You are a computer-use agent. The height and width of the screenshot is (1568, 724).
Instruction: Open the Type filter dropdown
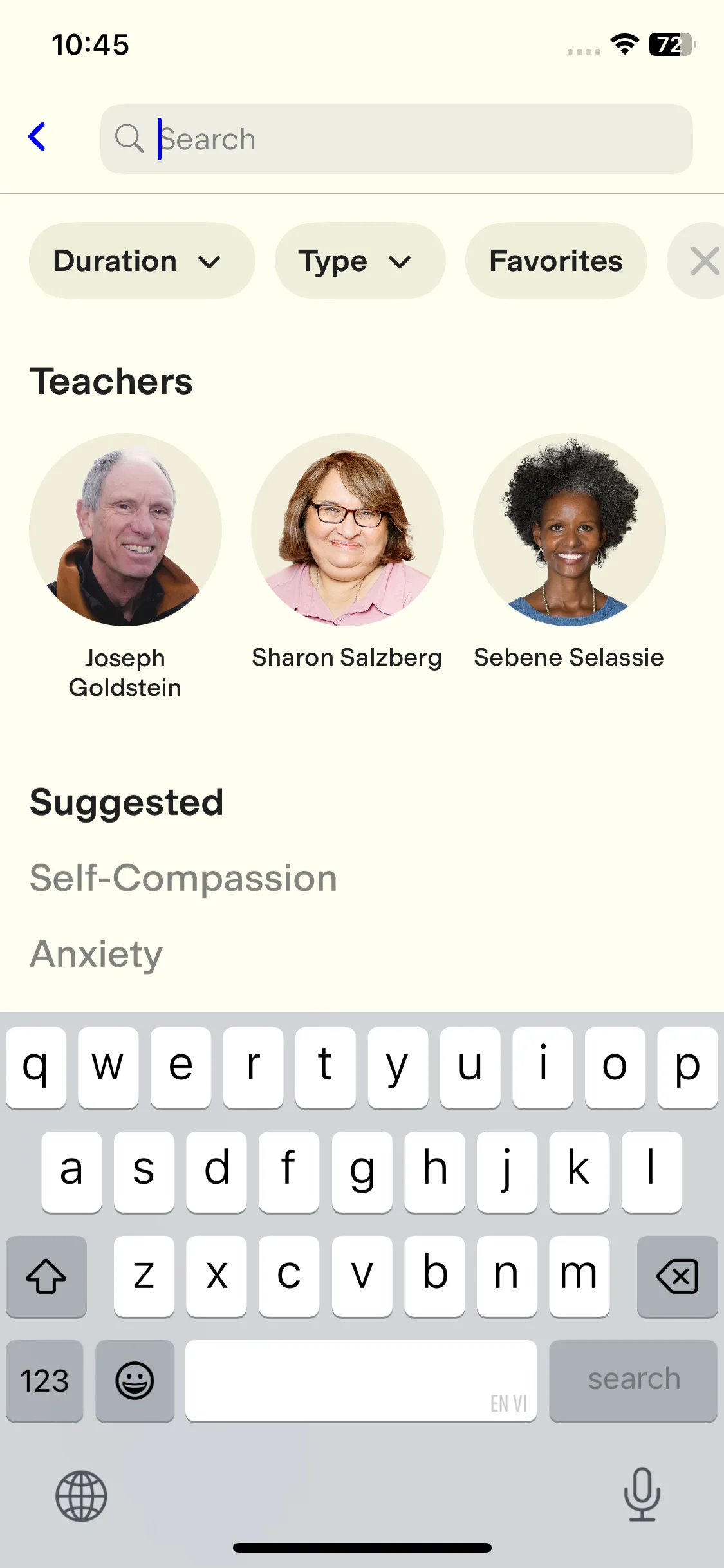(360, 261)
